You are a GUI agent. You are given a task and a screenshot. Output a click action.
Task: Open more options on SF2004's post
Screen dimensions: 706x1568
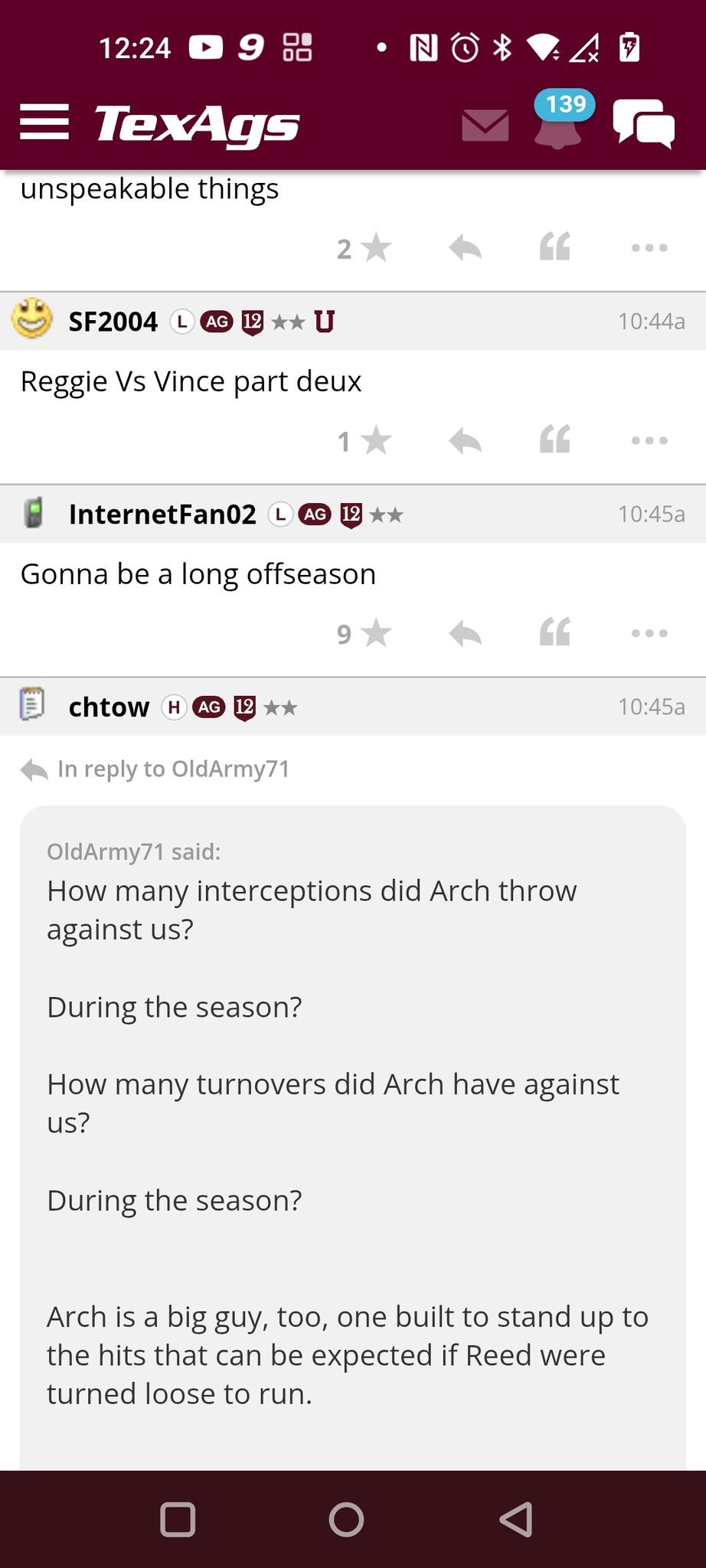(x=649, y=441)
